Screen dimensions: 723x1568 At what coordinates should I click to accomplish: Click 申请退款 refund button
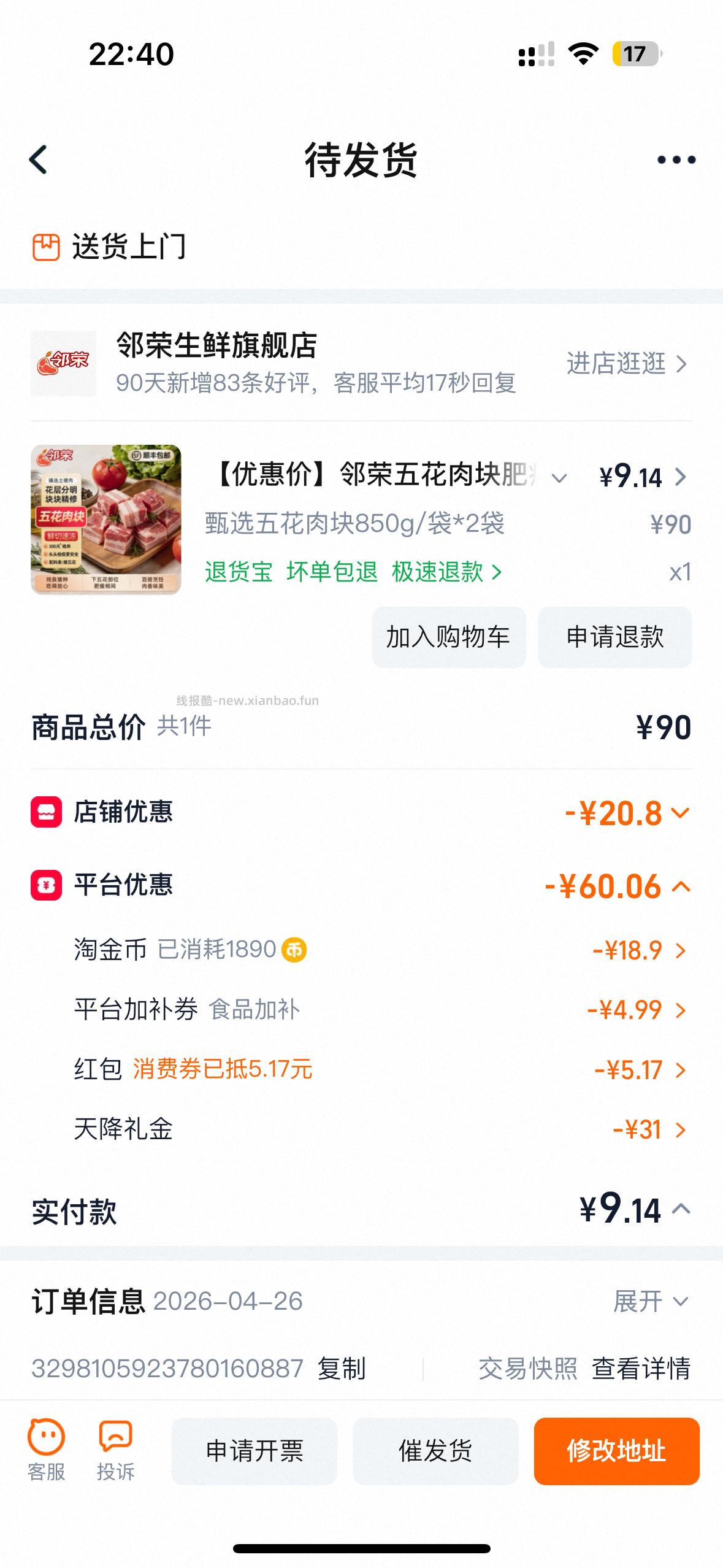tap(615, 637)
